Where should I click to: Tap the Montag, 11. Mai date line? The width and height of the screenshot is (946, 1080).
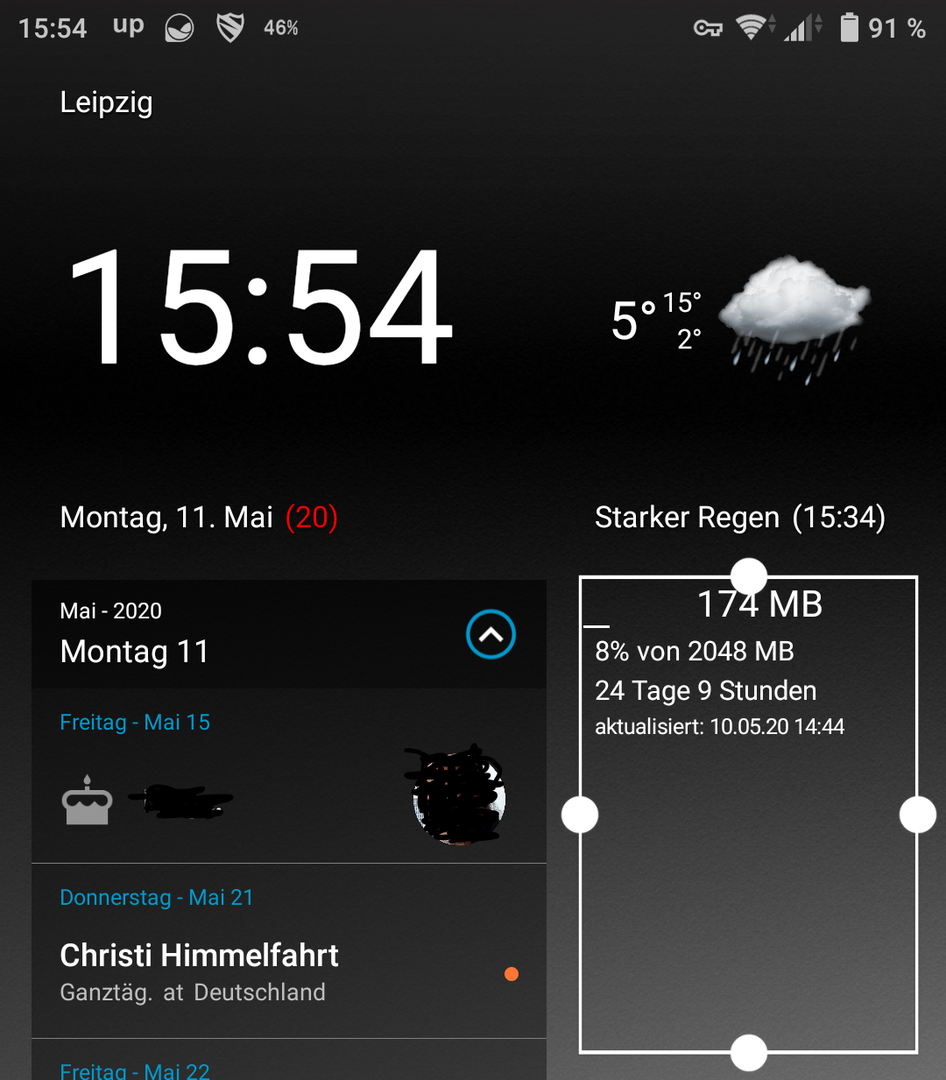(x=167, y=517)
